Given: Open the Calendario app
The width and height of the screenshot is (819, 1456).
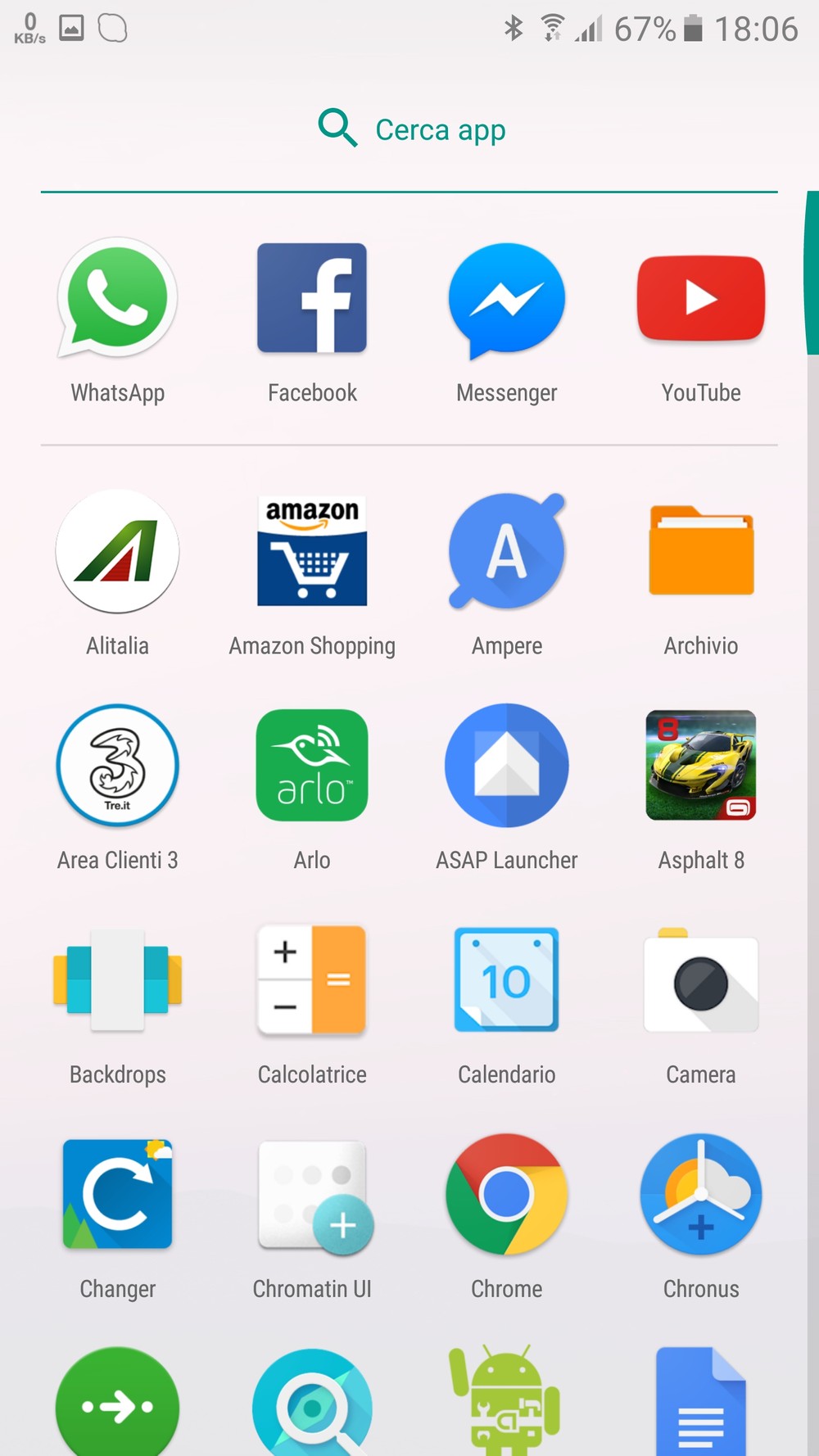Looking at the screenshot, I should [507, 980].
